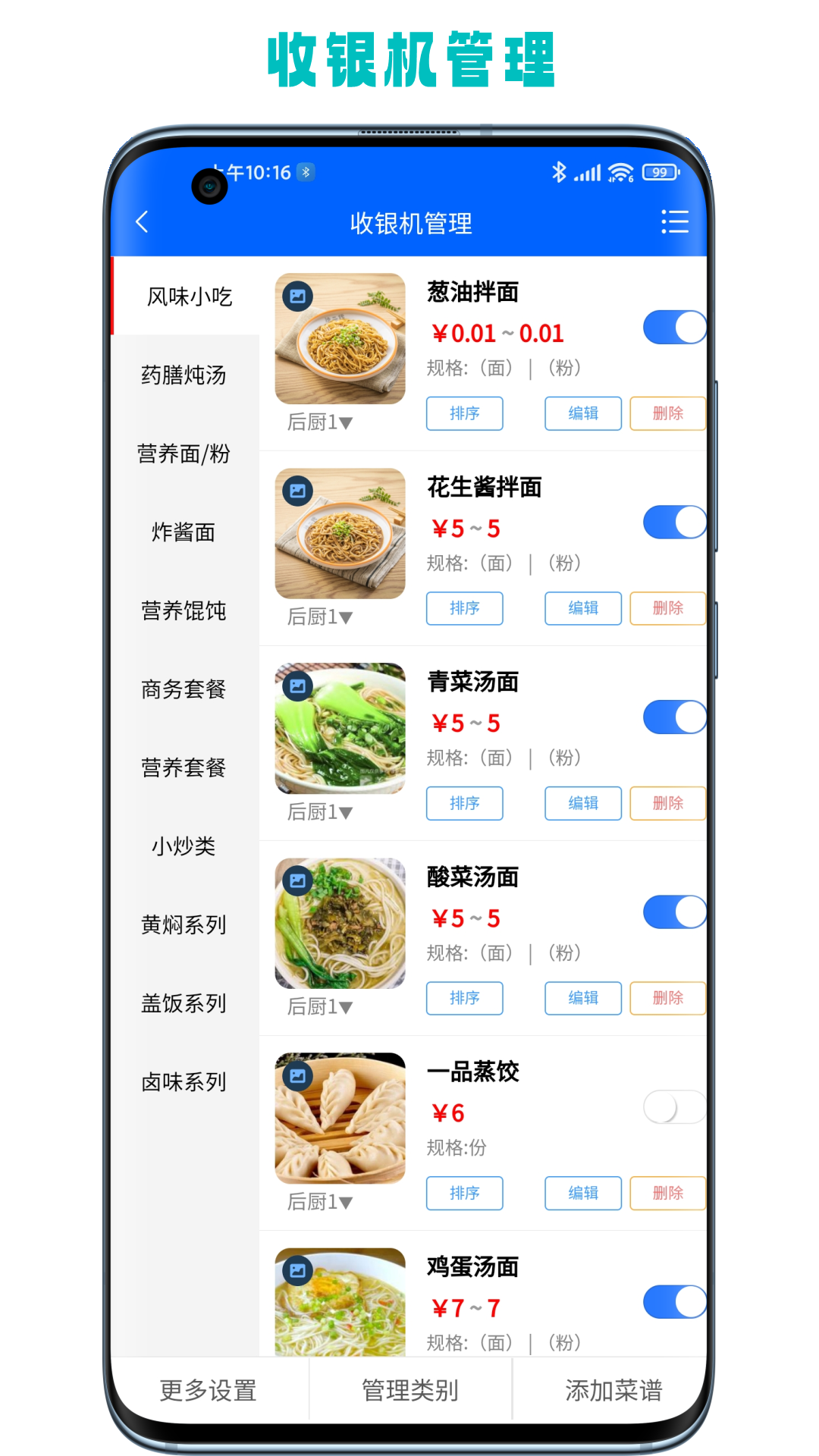Click the image icon on 葱油拌面 thumbnail
Image resolution: width=819 pixels, height=1456 pixels.
[x=298, y=297]
